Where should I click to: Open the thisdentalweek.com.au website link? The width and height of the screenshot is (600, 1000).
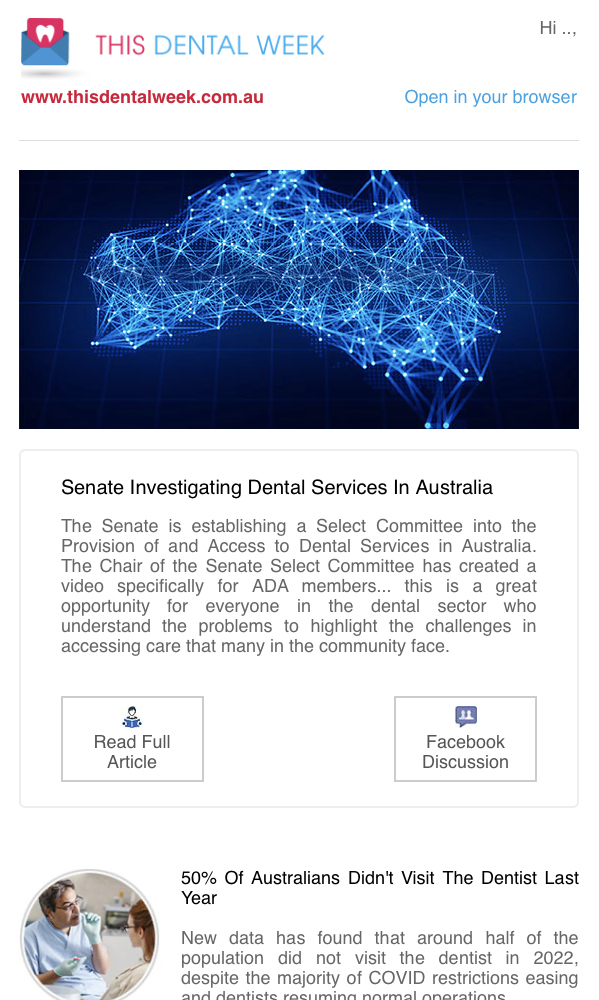tap(142, 97)
